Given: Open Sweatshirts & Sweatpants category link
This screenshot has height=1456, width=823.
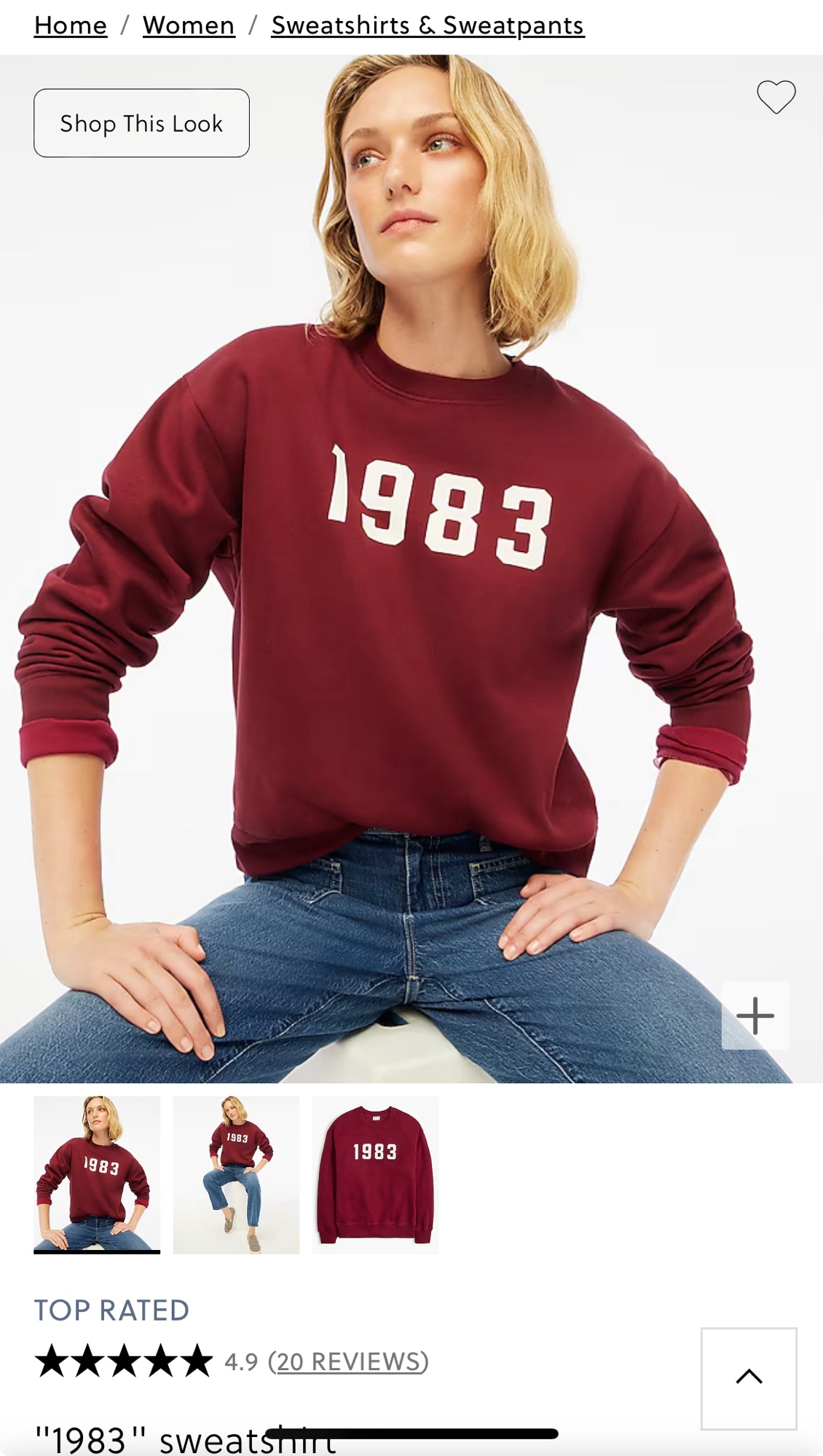Looking at the screenshot, I should coord(428,25).
